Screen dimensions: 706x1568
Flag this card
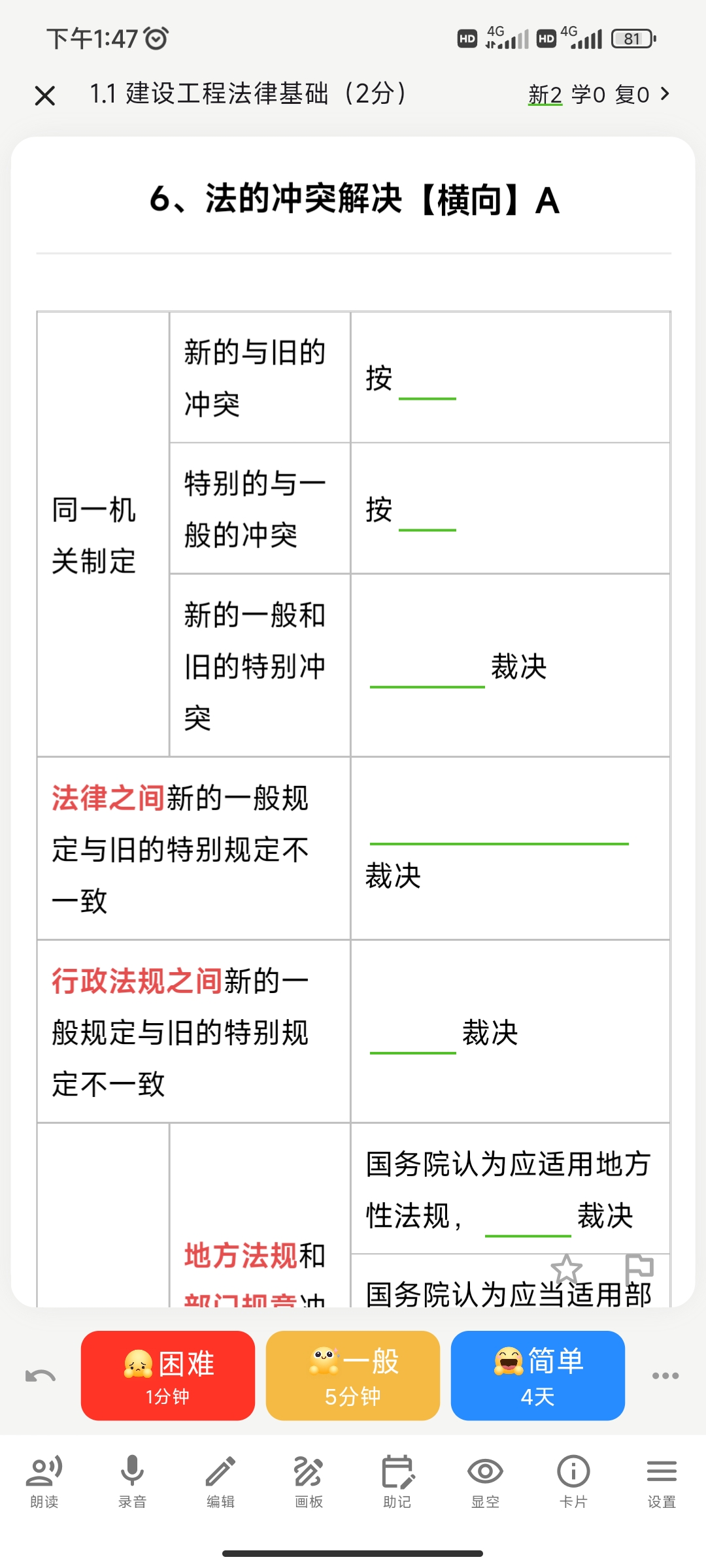click(639, 1269)
